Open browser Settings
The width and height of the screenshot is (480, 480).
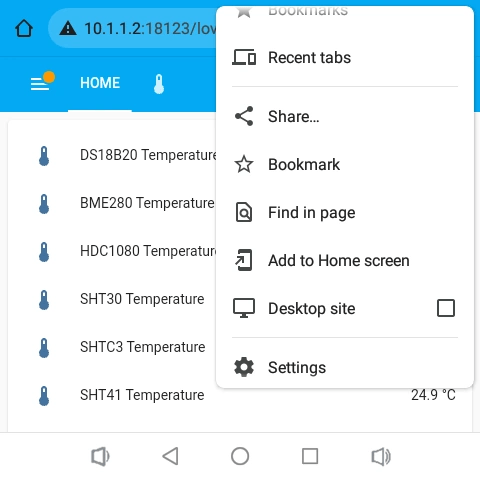coord(345,367)
